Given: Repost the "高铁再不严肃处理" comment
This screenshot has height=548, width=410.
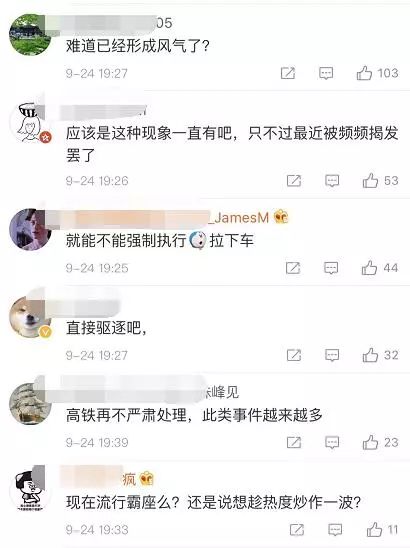Looking at the screenshot, I should click(294, 442).
